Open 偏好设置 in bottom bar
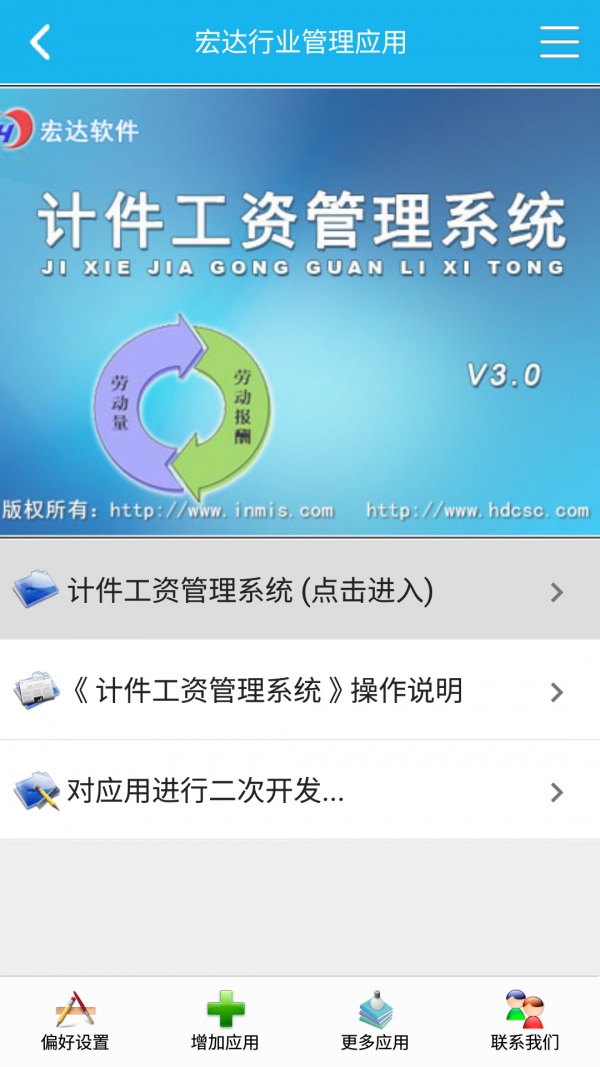Viewport: 600px width, 1067px height. 75,1021
